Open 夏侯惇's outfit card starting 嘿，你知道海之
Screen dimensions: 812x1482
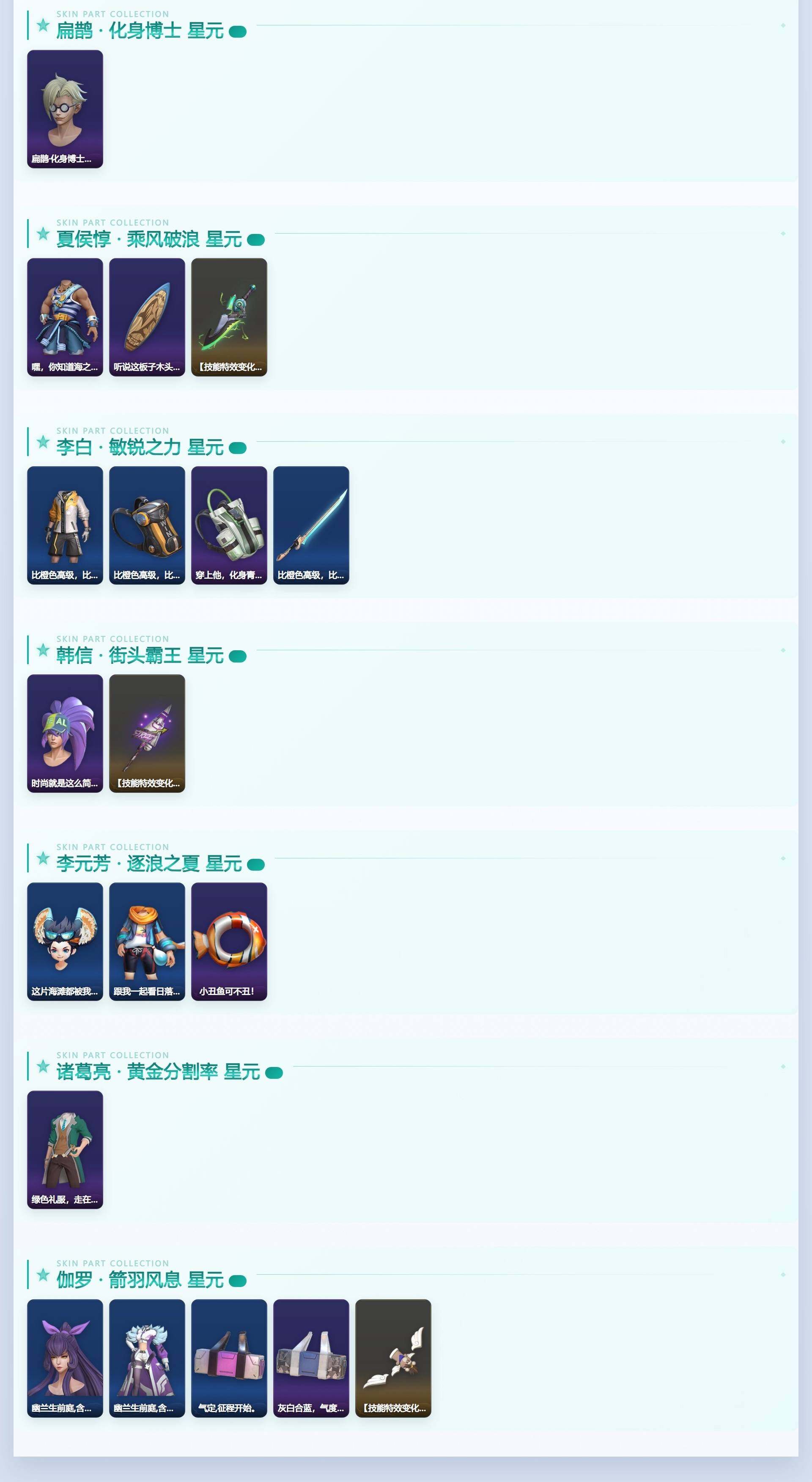65,318
